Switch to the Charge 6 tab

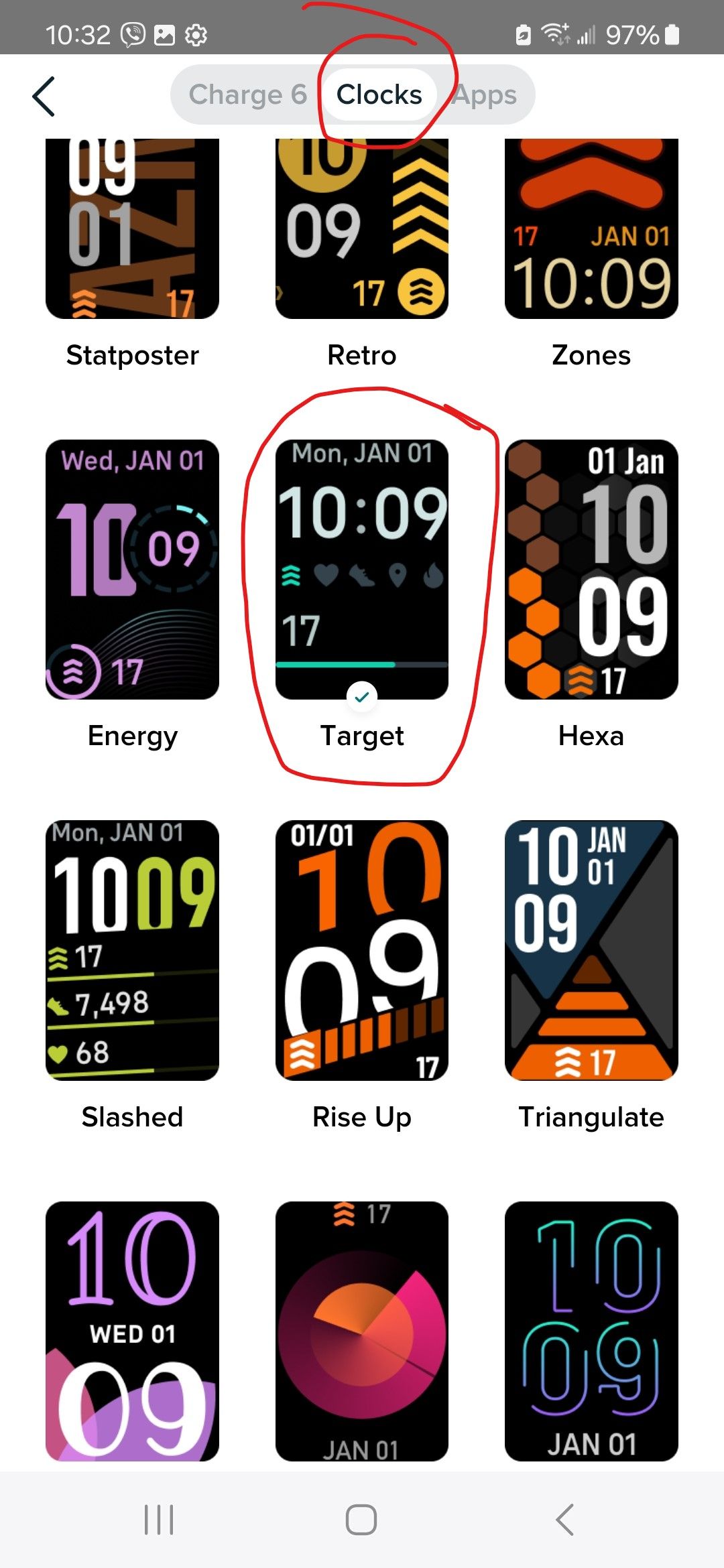tap(247, 95)
